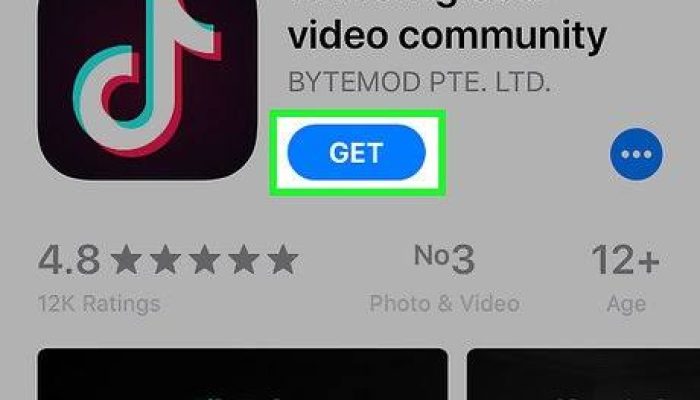Open the 4.8 star ratings section

[x=167, y=274]
